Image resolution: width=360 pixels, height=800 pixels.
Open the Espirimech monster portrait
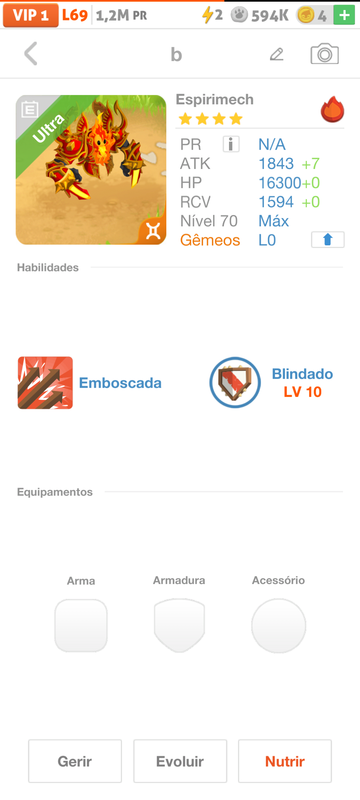pyautogui.click(x=91, y=170)
